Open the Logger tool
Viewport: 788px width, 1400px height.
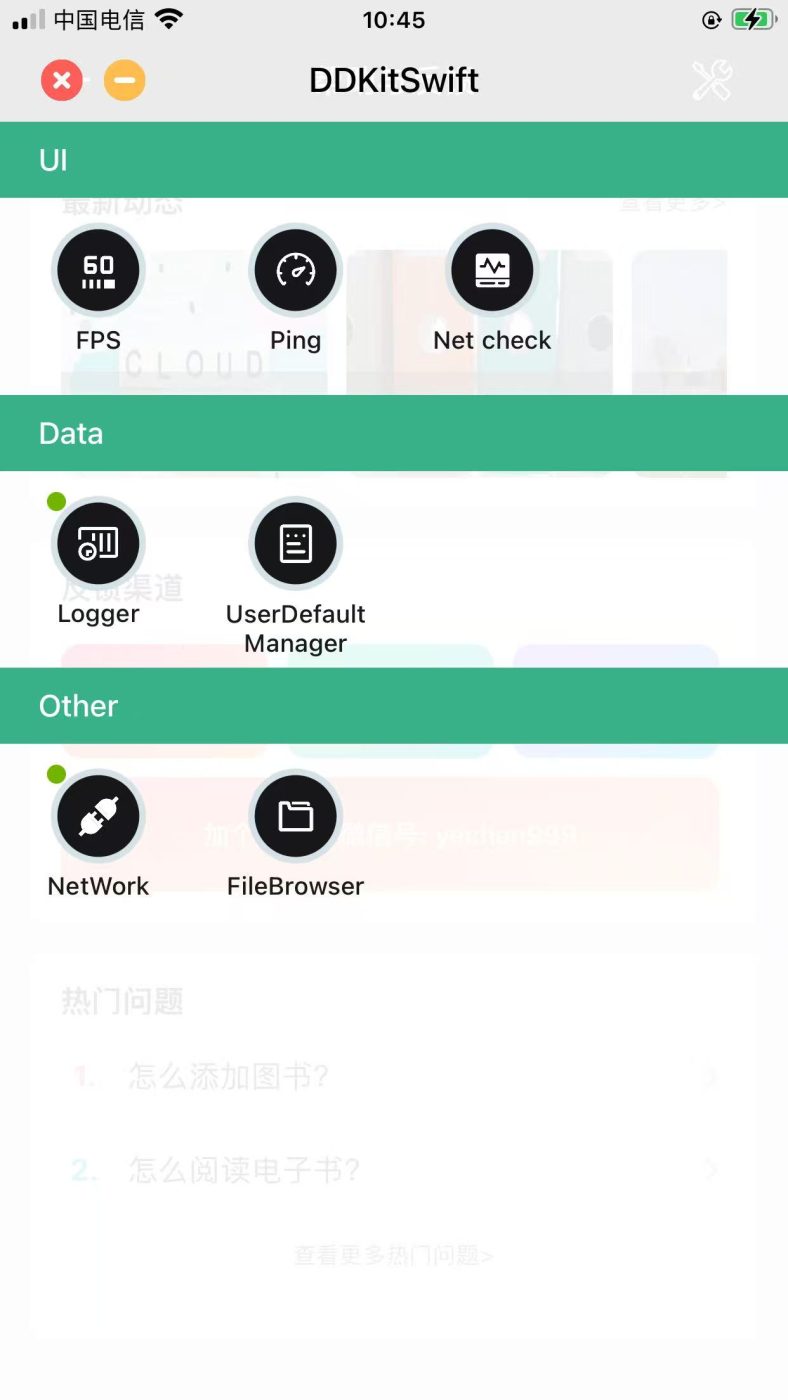(98, 544)
